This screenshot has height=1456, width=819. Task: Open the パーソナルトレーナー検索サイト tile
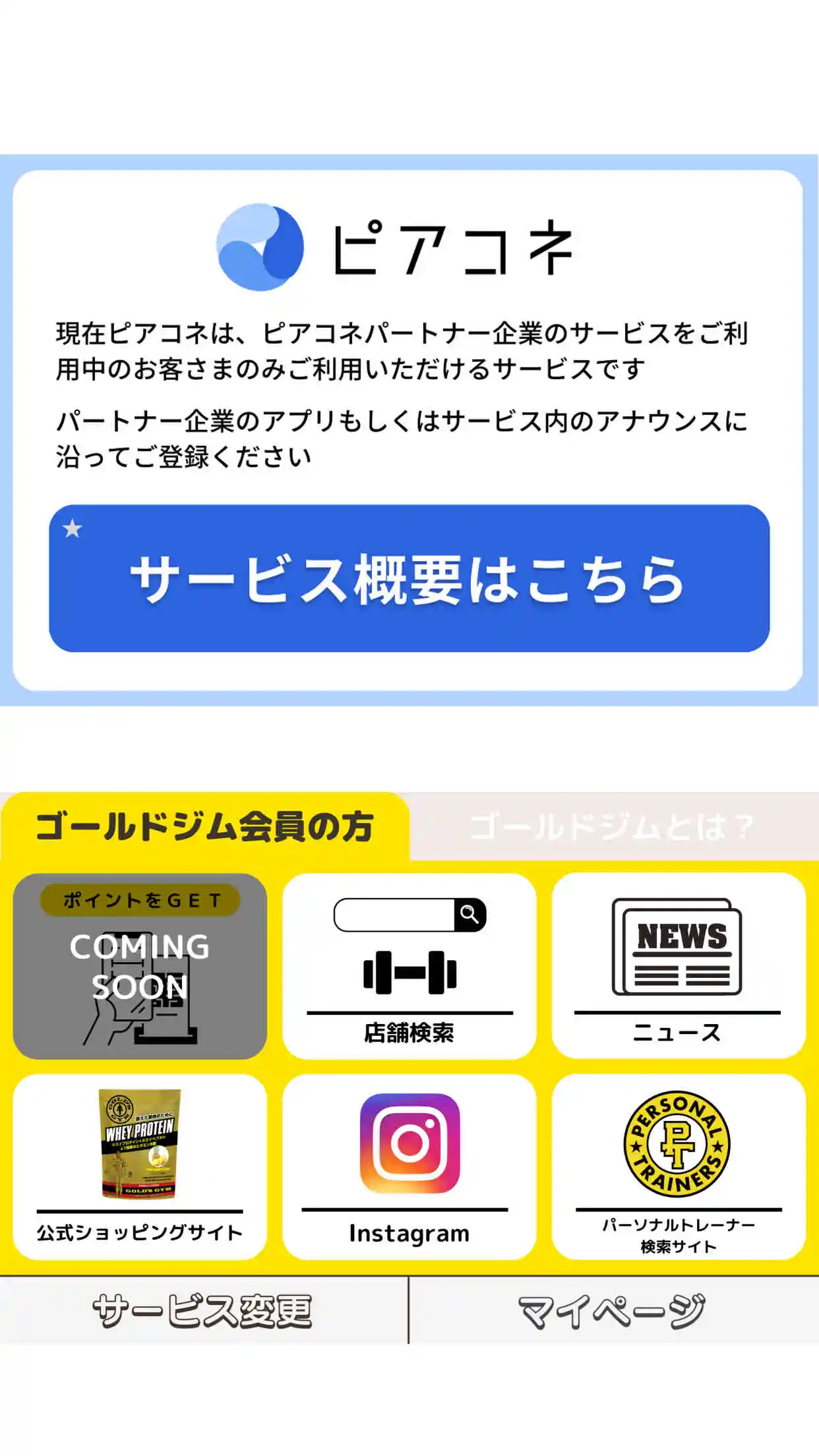678,1167
